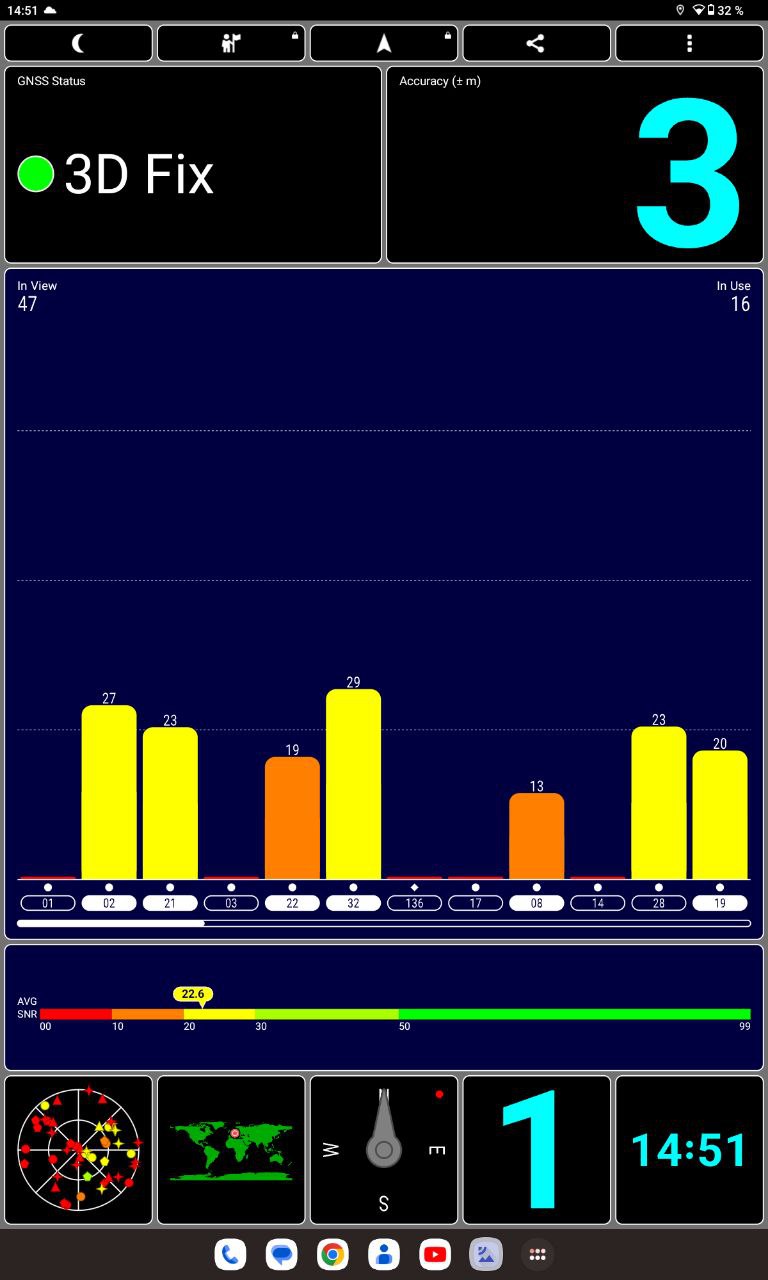
Task: Tap the waypoint flag button
Action: click(x=231, y=43)
